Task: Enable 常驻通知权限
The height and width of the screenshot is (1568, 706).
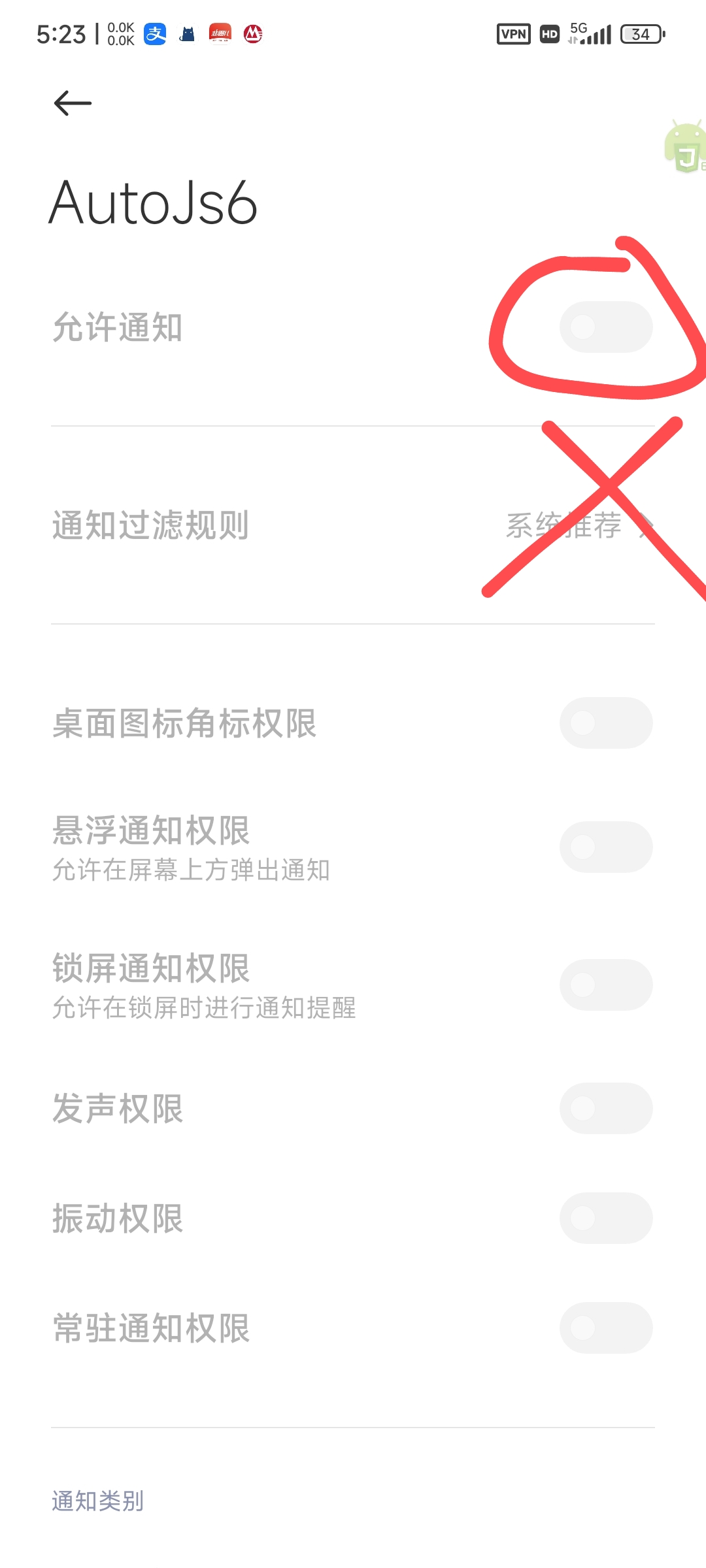Action: [605, 1328]
